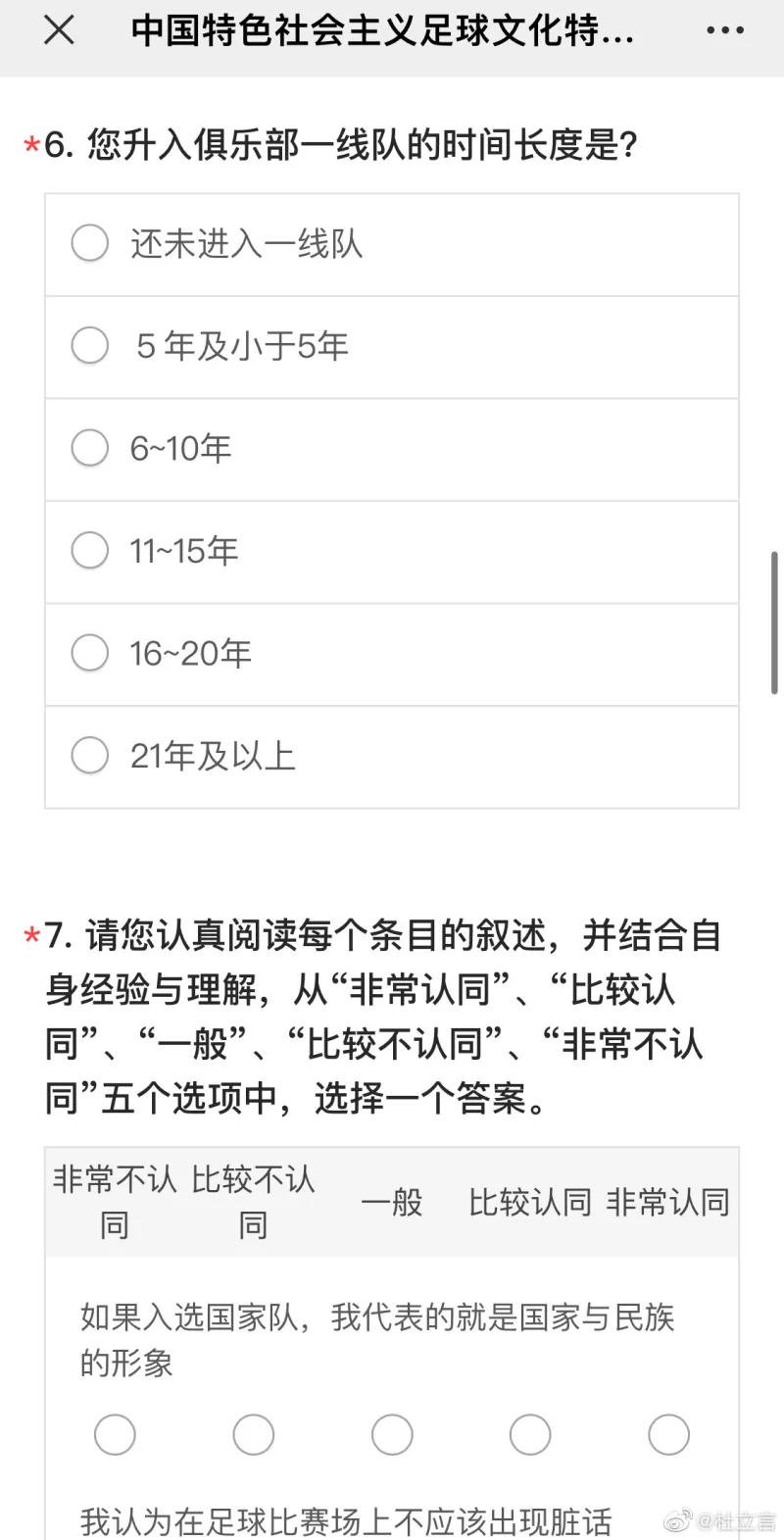The image size is (784, 1540).
Task: Mark 比较不认同 for the 国家队 statement
Action: [x=254, y=1434]
